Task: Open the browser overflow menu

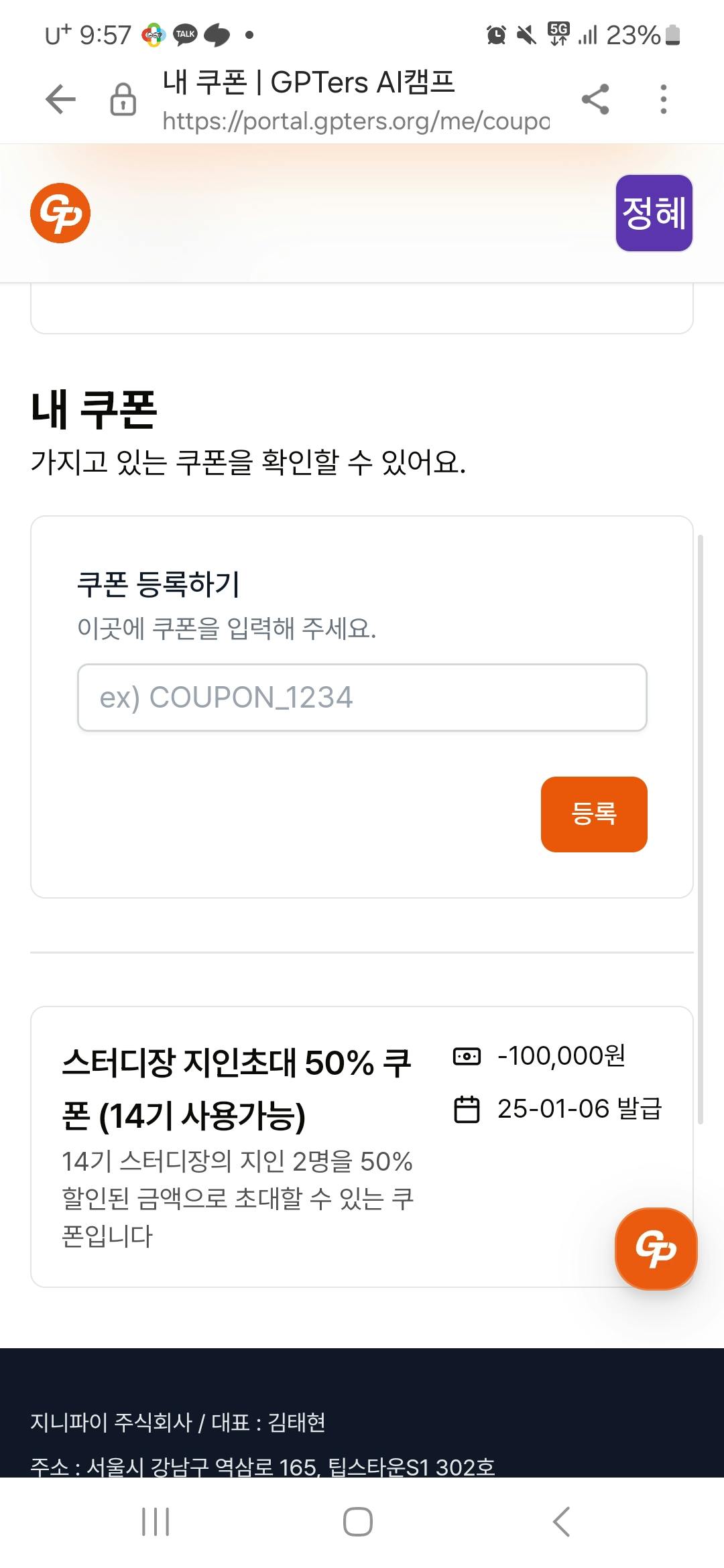Action: pyautogui.click(x=663, y=99)
